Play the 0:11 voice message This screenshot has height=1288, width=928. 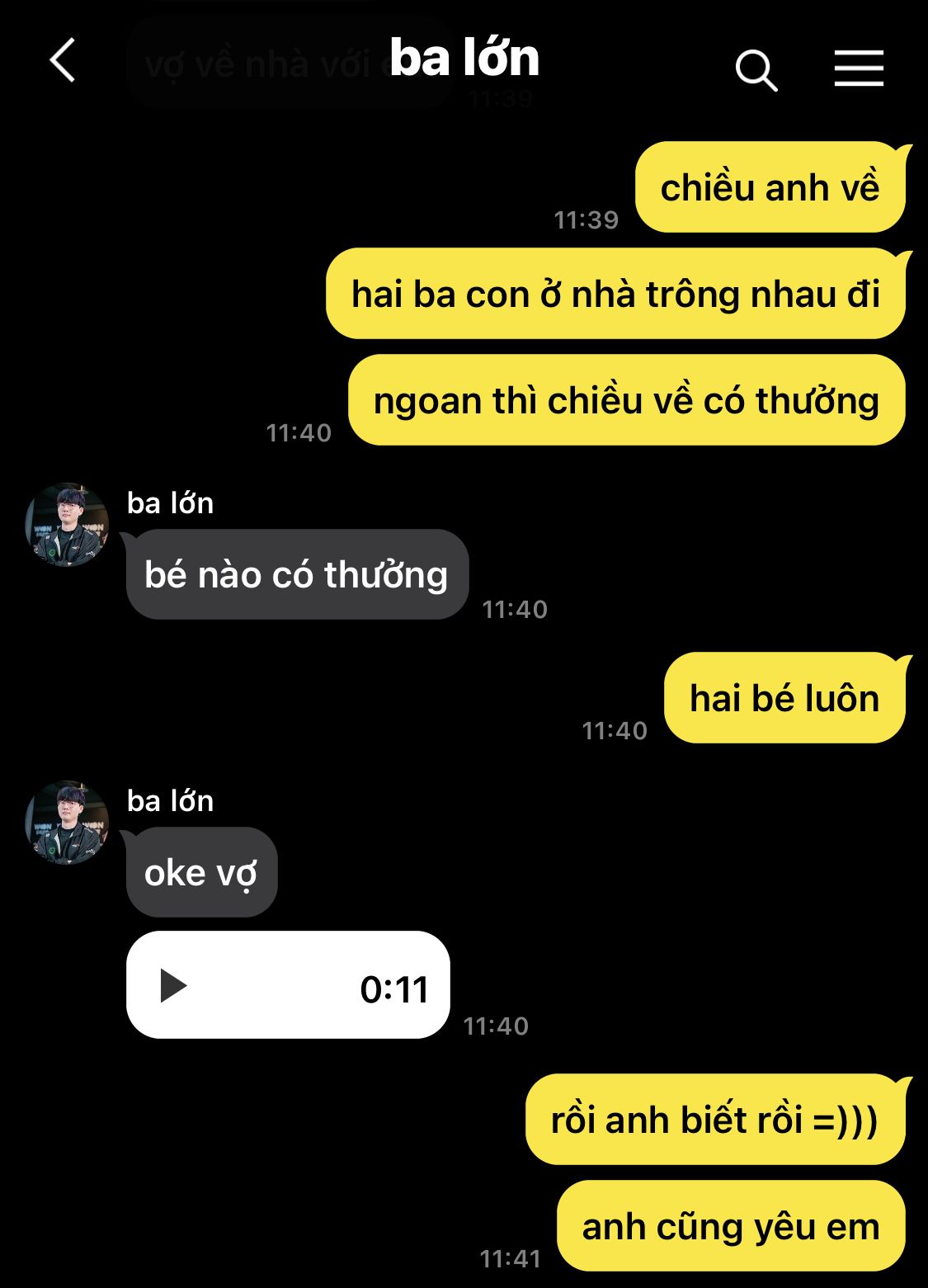coord(173,985)
